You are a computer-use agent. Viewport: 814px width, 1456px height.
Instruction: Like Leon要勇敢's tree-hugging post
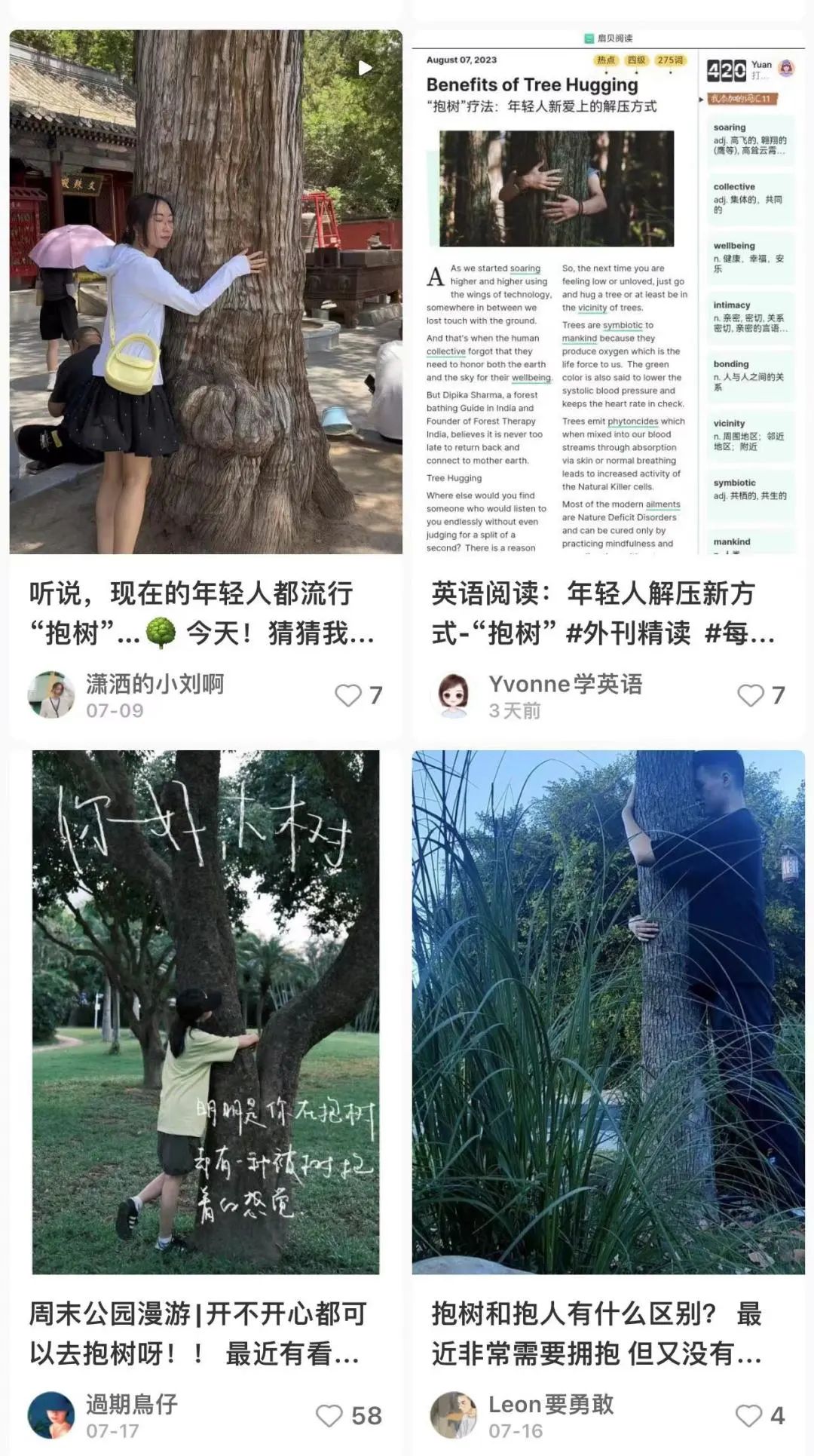tap(748, 1415)
